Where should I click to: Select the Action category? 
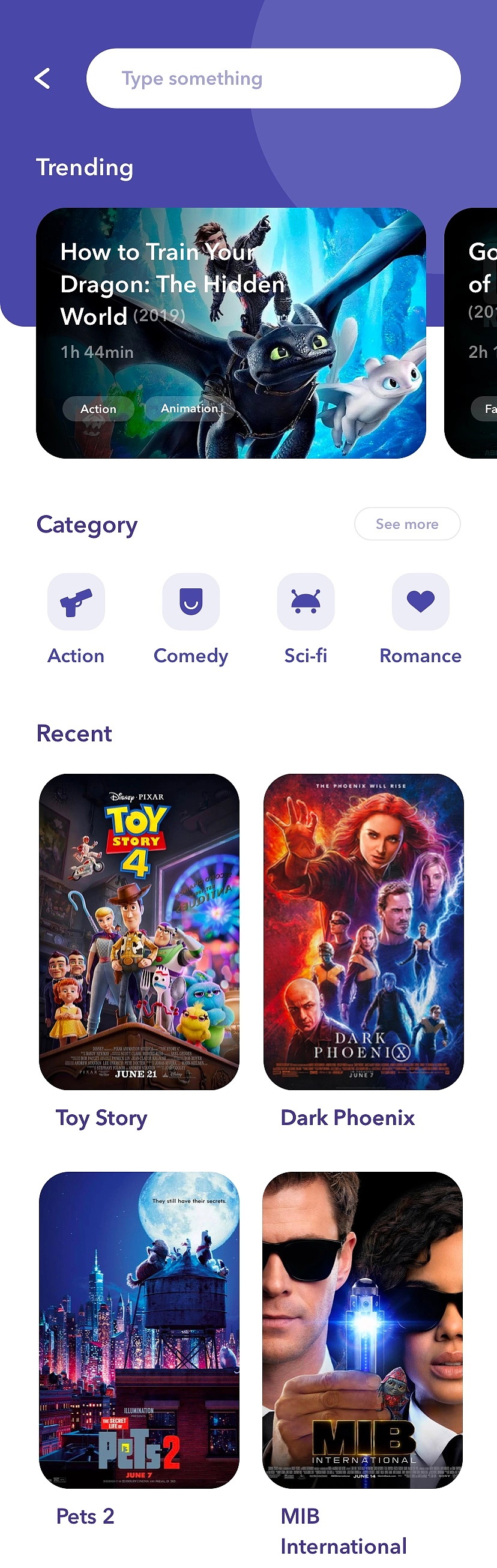point(76,602)
